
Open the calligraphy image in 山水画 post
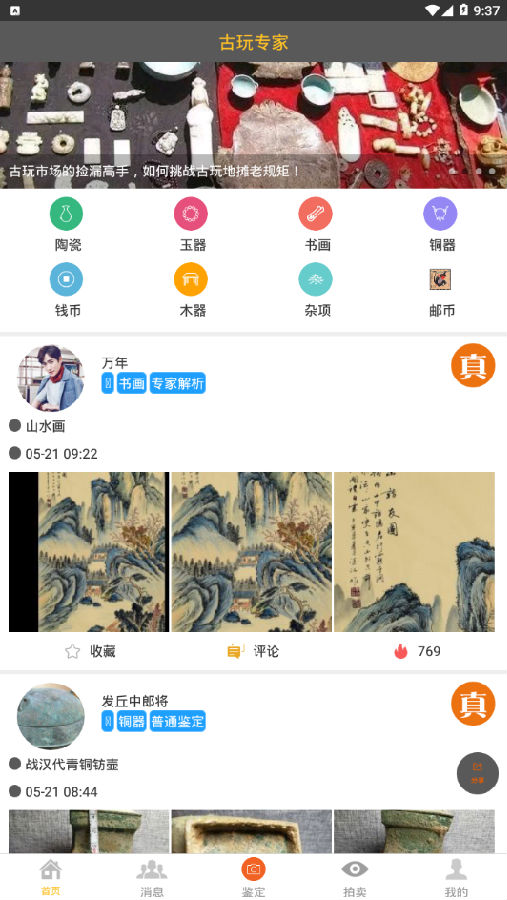click(x=414, y=552)
